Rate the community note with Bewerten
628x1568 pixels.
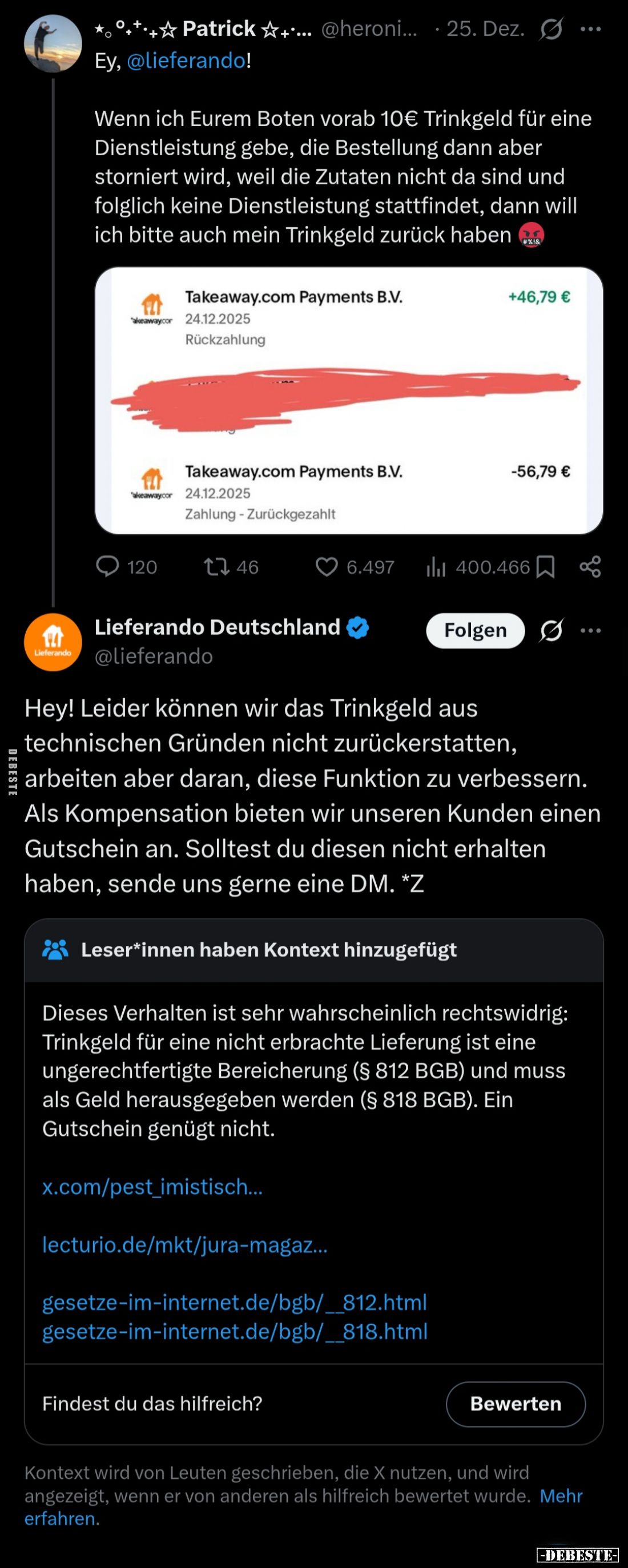[x=516, y=1404]
